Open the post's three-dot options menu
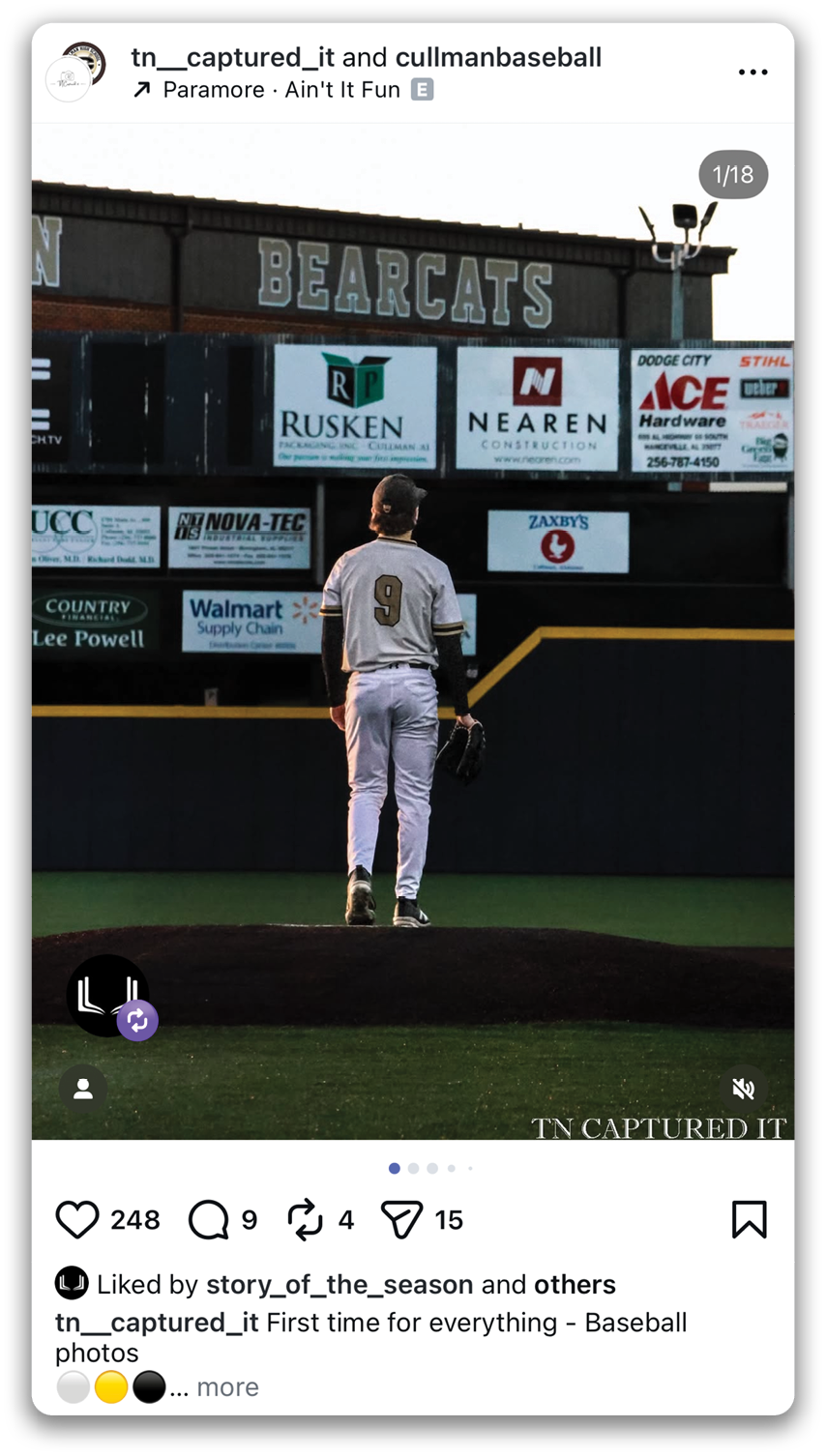 (752, 73)
